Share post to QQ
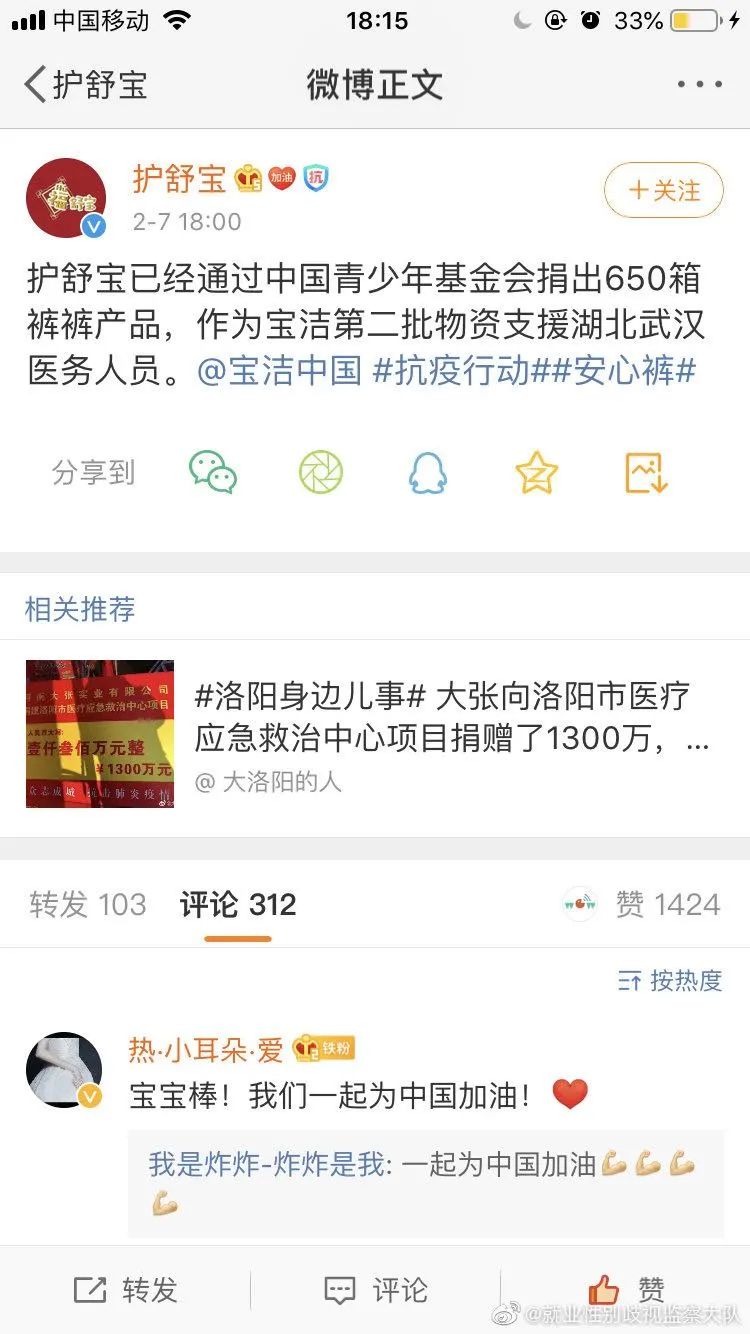 click(428, 472)
